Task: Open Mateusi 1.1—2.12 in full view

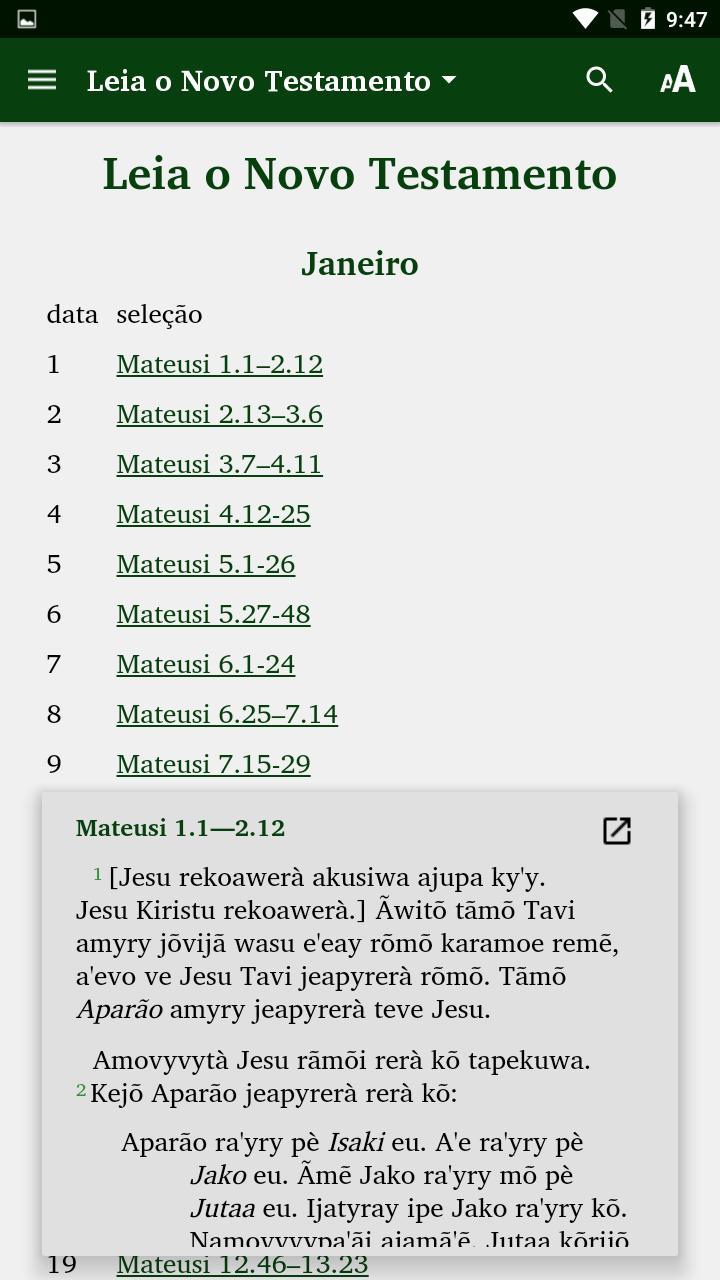Action: tap(616, 830)
